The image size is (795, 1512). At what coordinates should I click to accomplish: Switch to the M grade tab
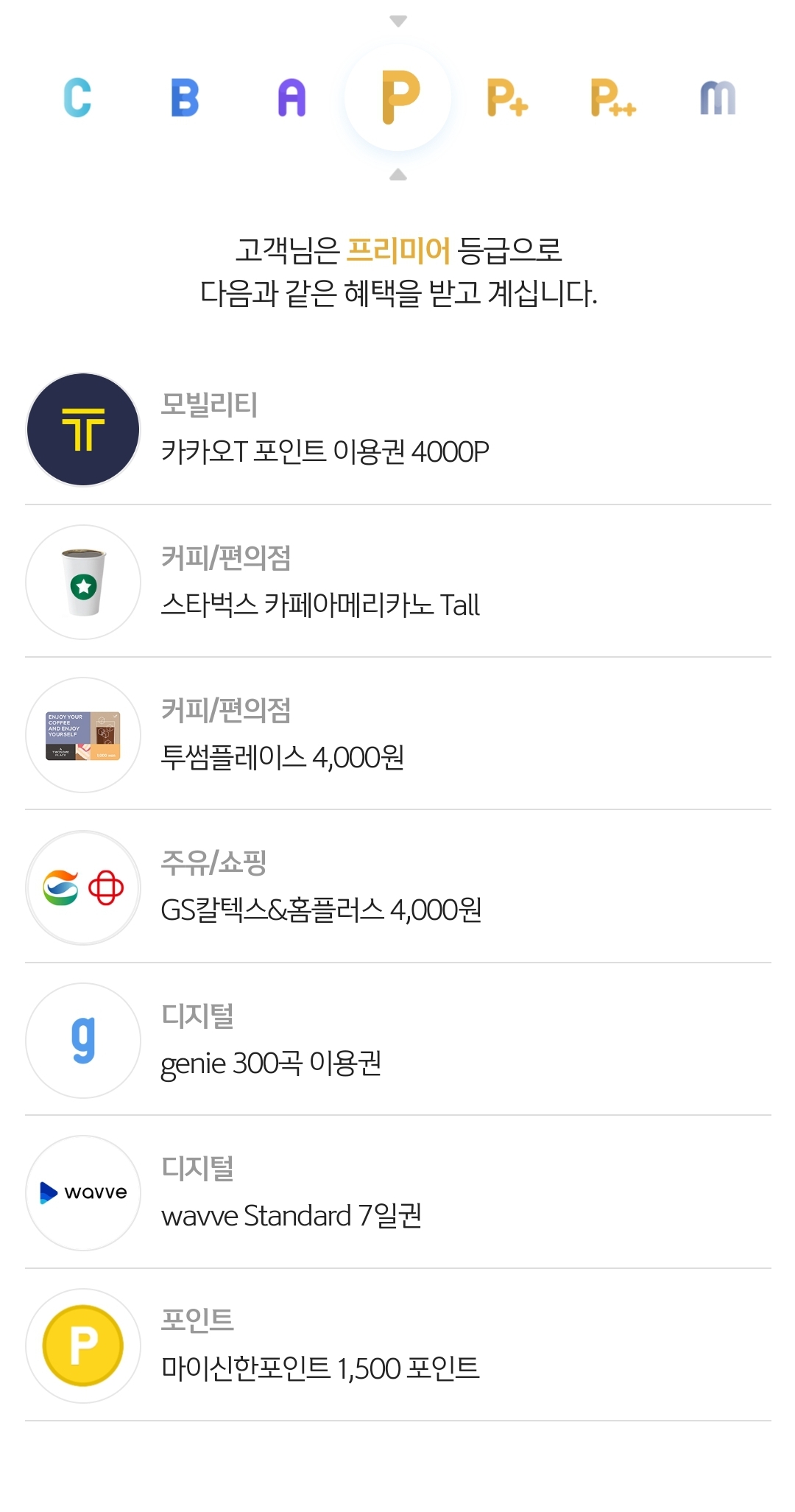click(x=718, y=98)
